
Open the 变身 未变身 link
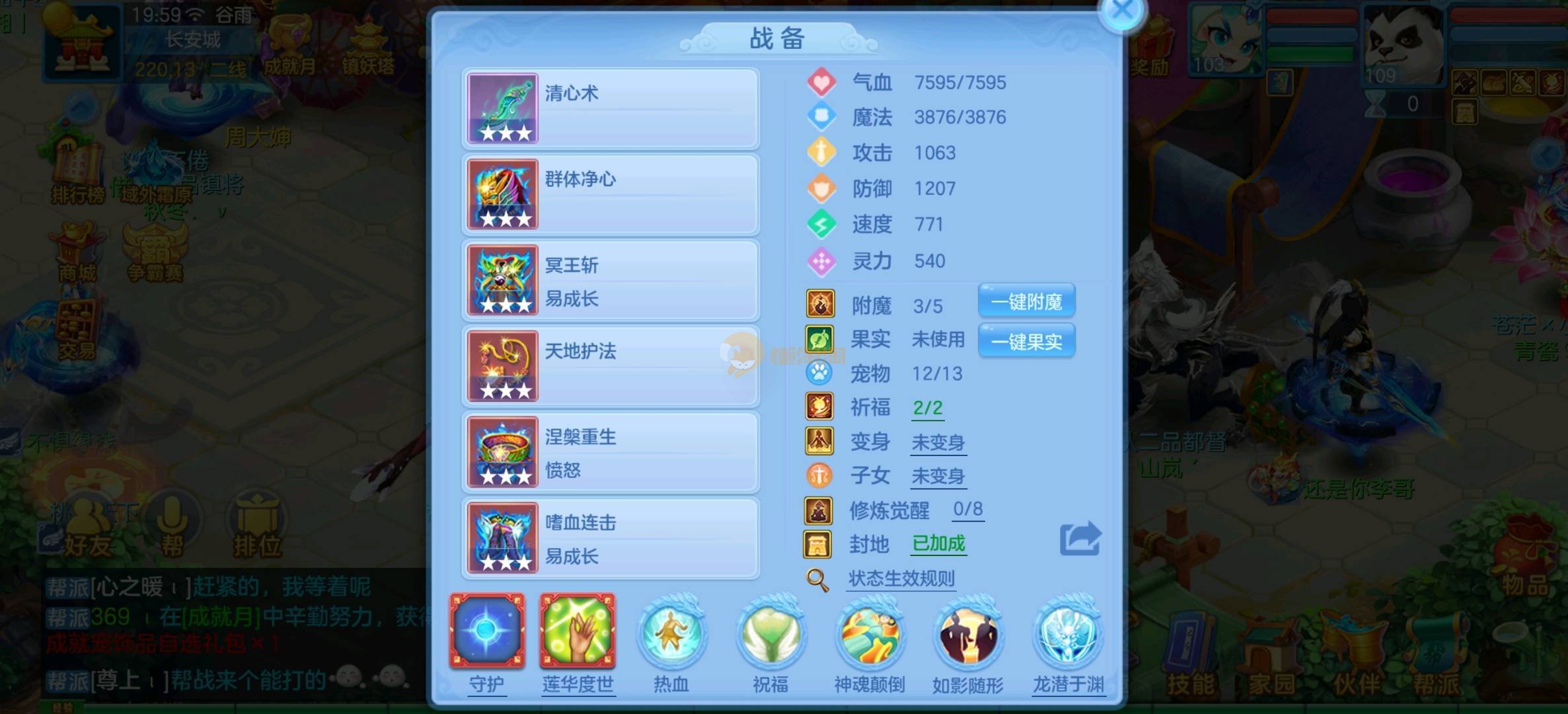click(x=938, y=442)
